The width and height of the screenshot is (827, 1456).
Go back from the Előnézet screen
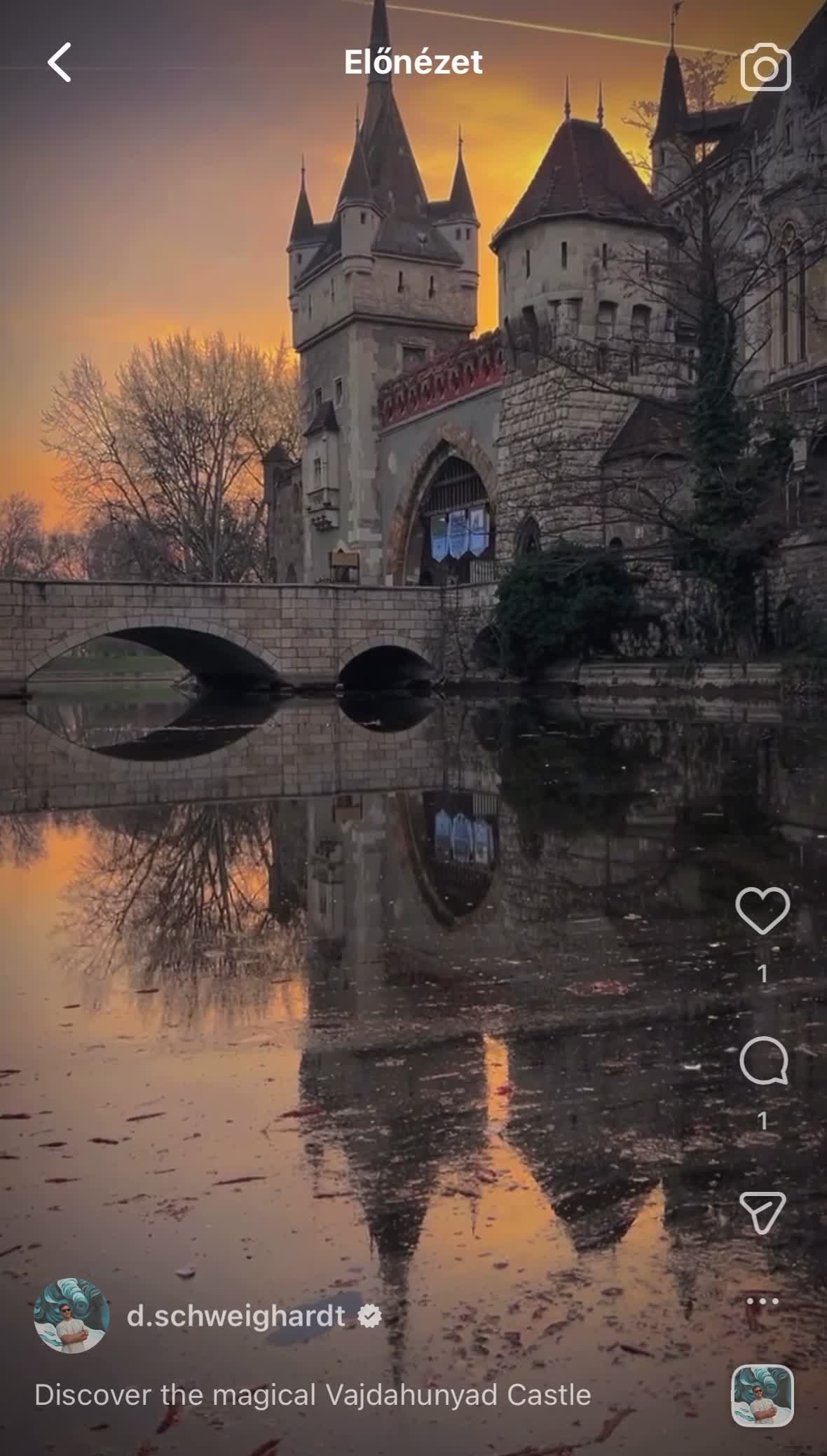click(60, 62)
